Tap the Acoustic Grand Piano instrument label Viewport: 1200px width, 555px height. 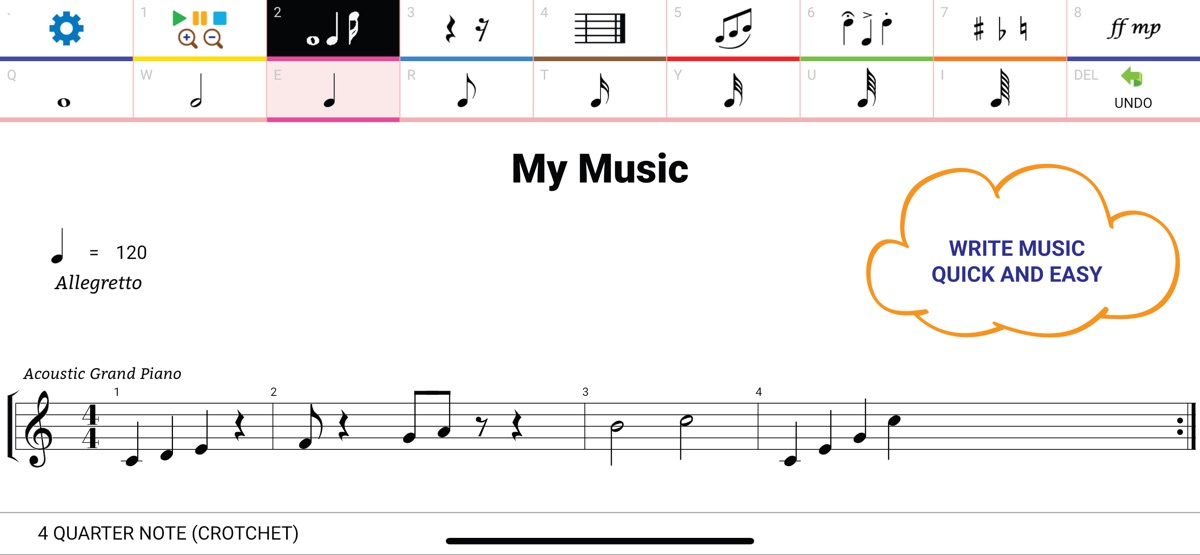pyautogui.click(x=102, y=374)
